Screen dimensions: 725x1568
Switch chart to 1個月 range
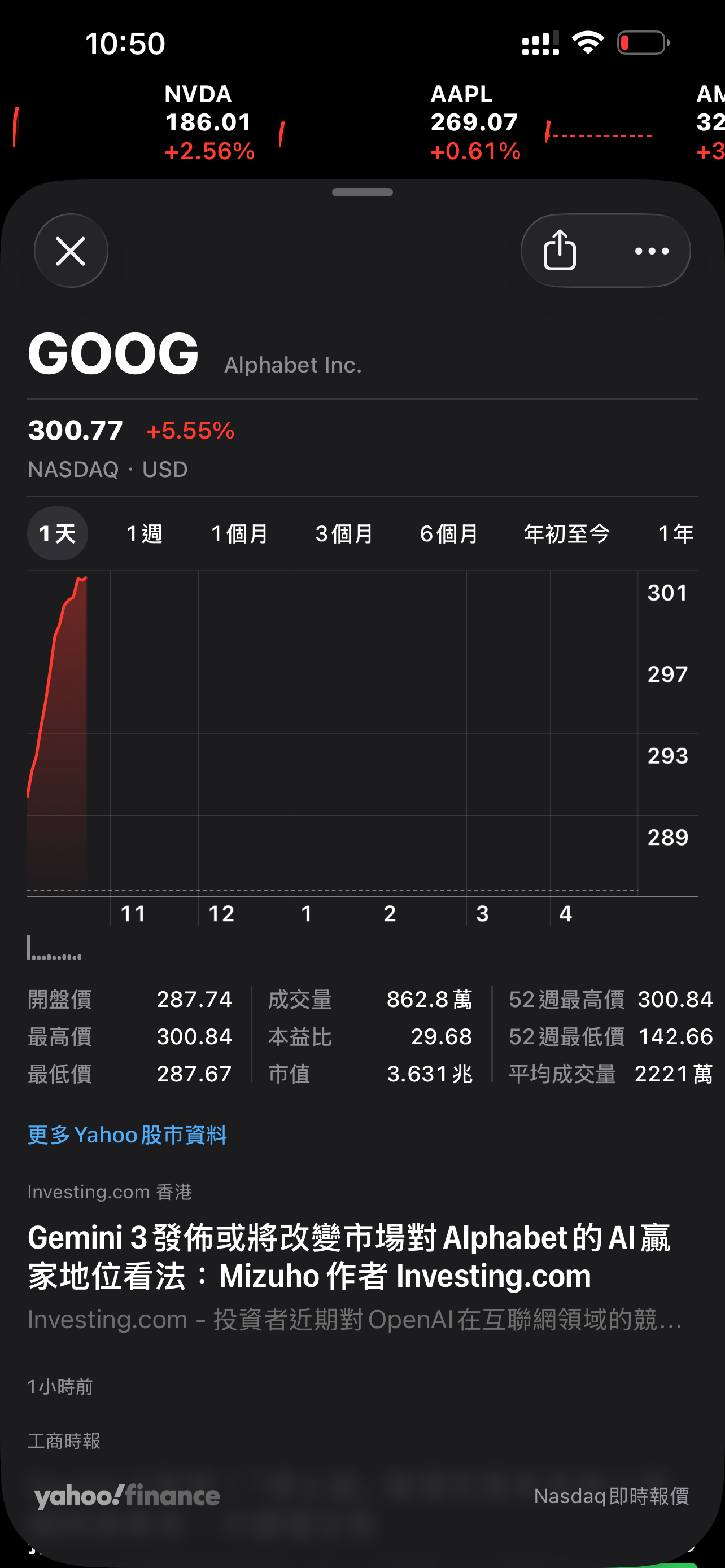[x=239, y=534]
